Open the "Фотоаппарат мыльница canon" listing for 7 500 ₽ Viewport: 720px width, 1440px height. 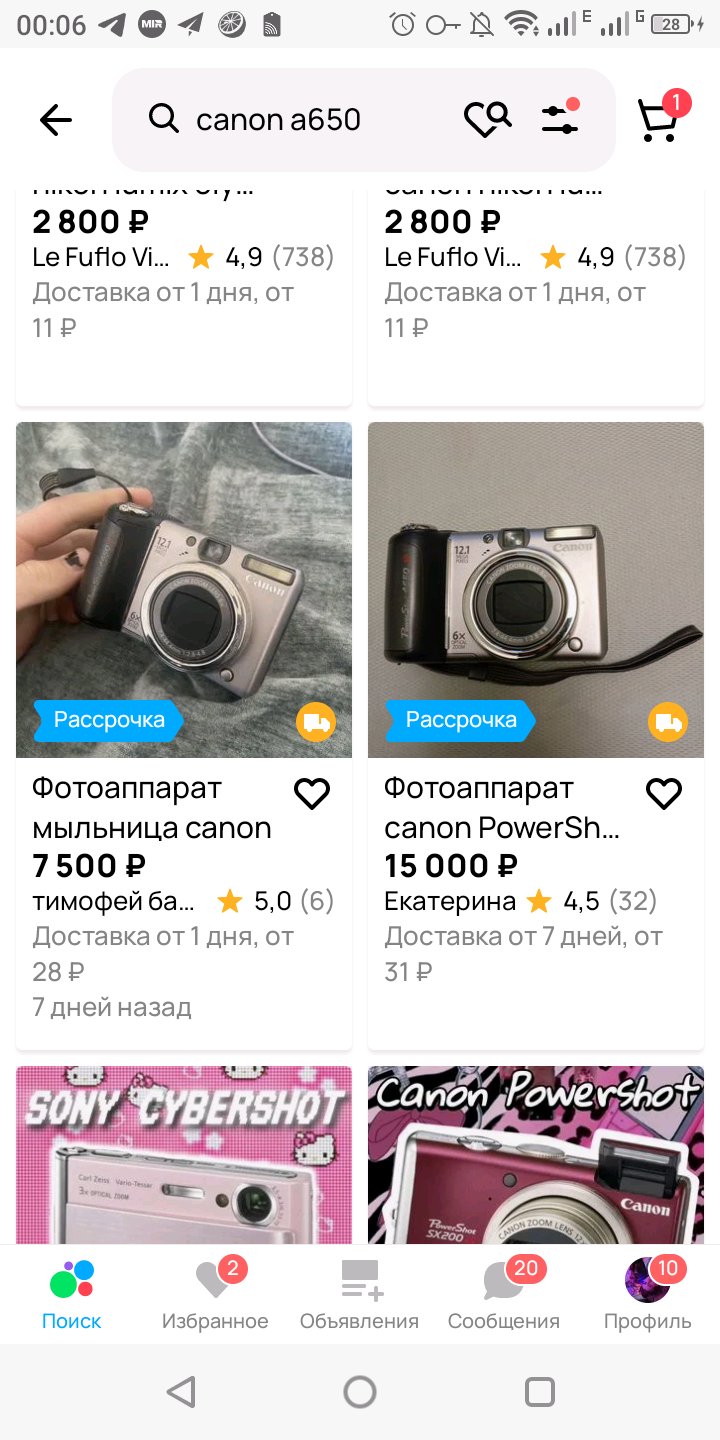(184, 590)
